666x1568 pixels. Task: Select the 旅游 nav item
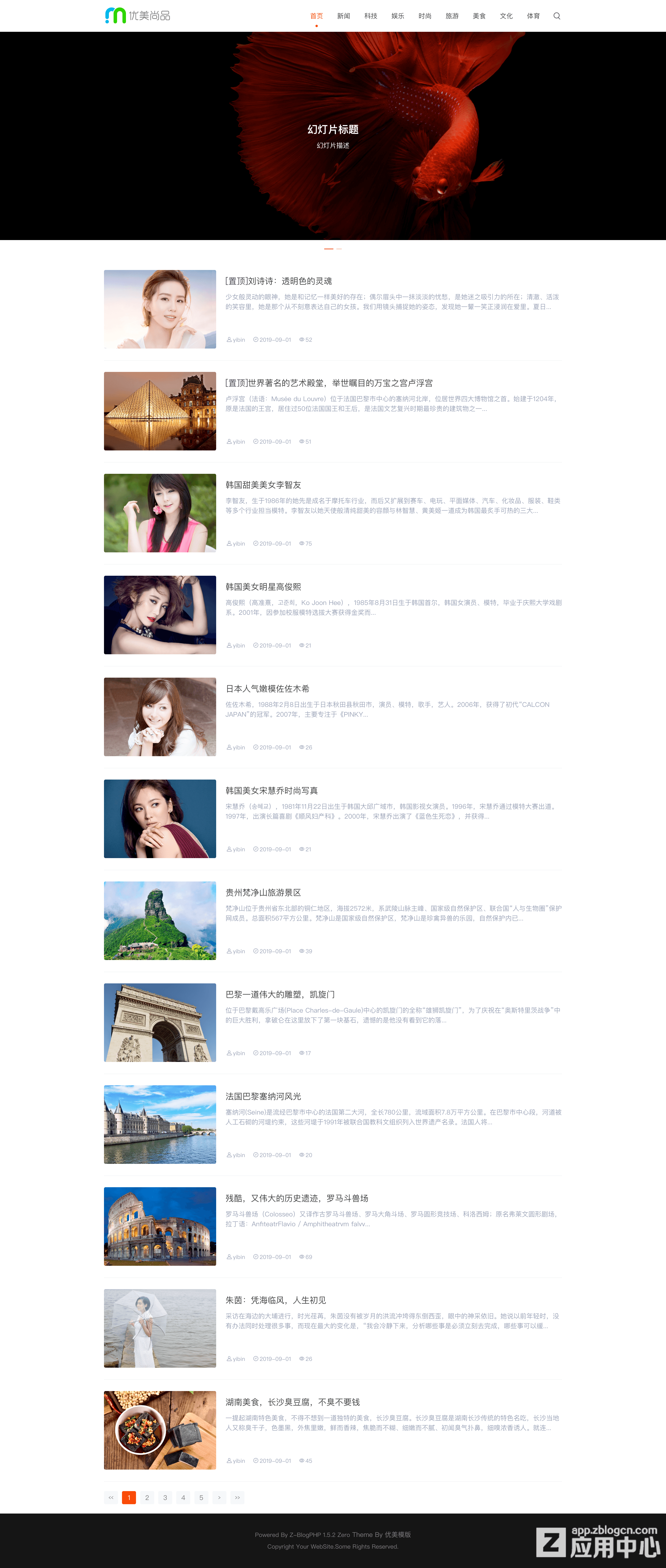452,16
